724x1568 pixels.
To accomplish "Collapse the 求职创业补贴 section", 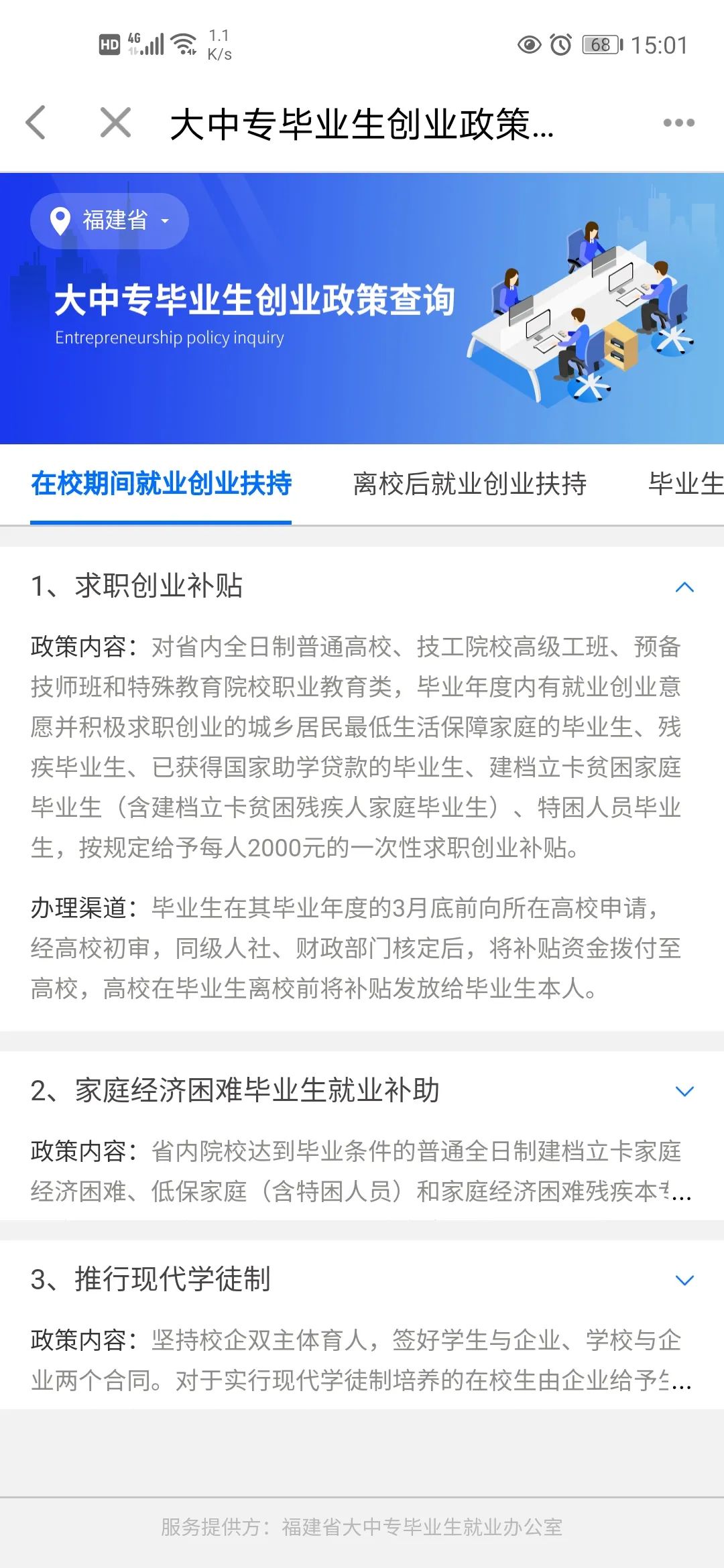I will point(684,587).
